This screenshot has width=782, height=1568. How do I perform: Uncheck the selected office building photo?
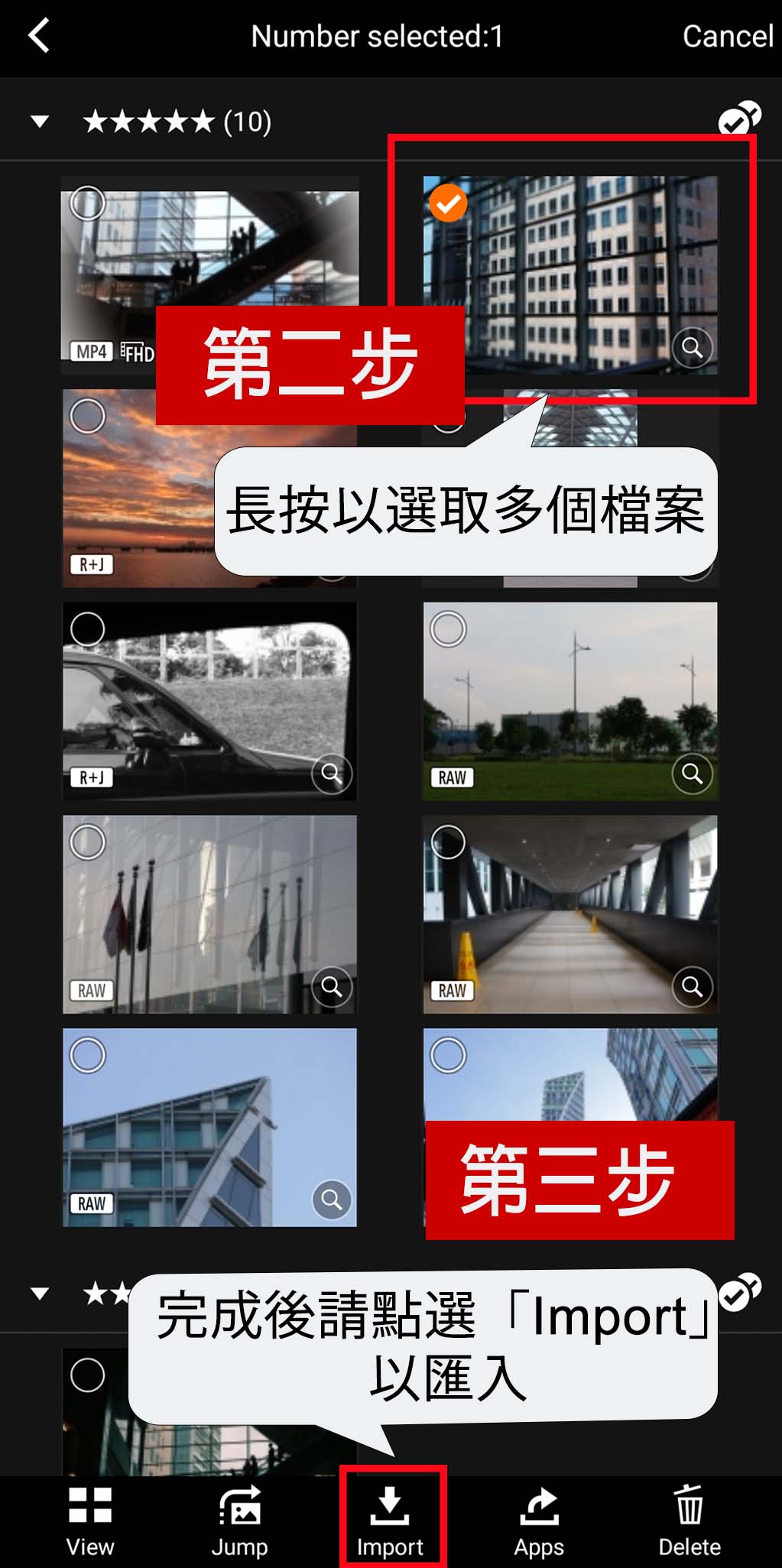[x=448, y=203]
